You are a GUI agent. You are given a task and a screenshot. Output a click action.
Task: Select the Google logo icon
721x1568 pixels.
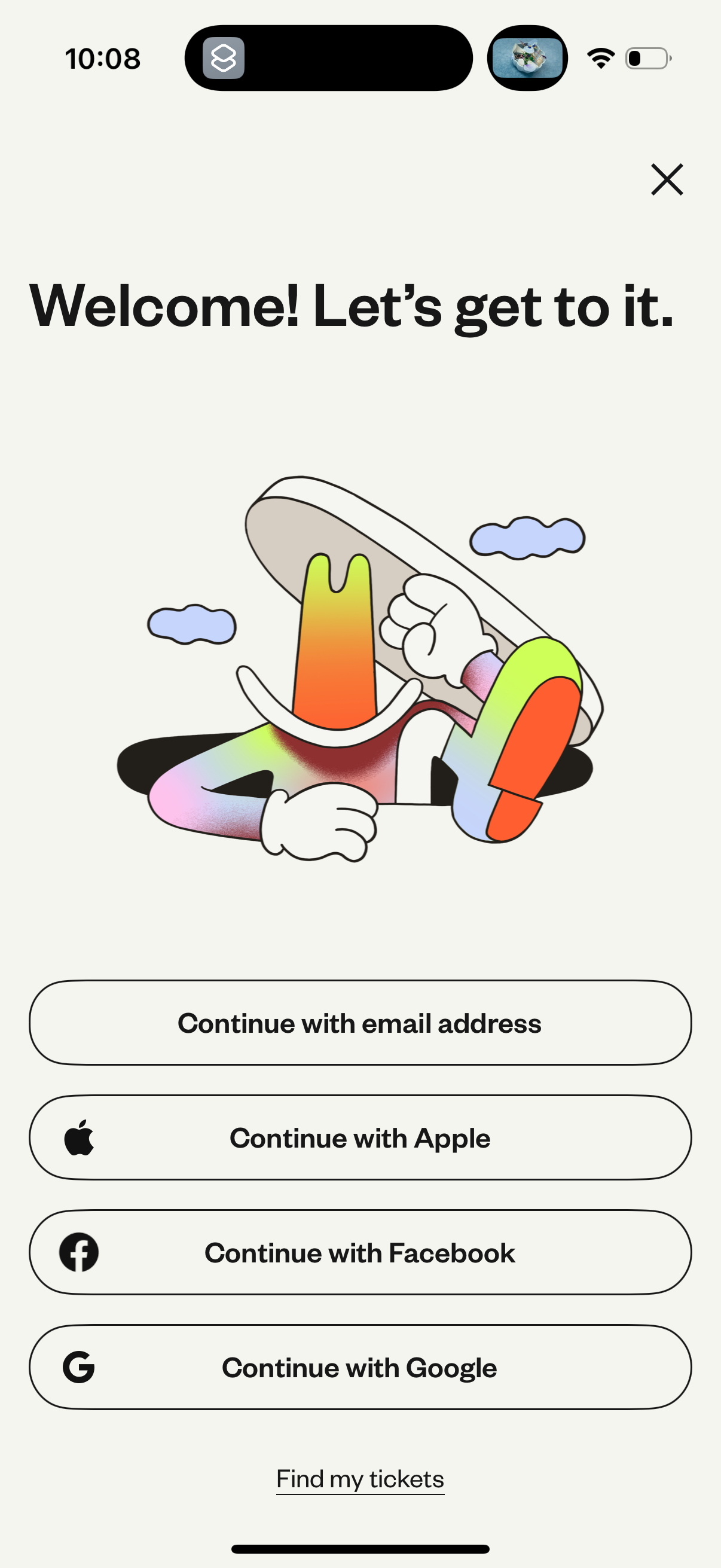80,1368
